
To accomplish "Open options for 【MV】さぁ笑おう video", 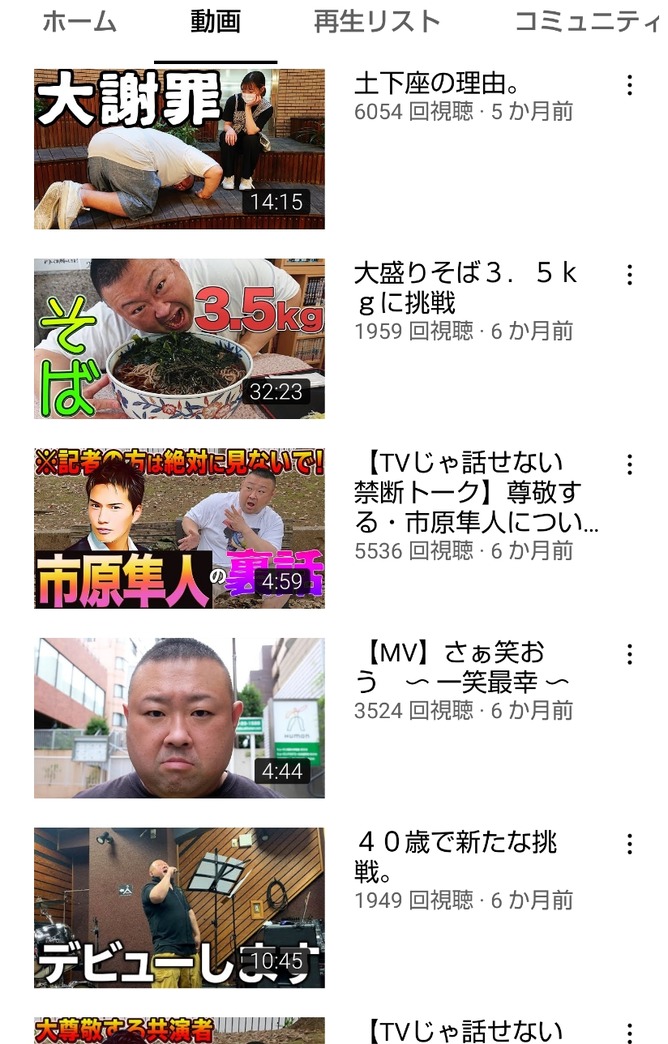I will point(629,655).
